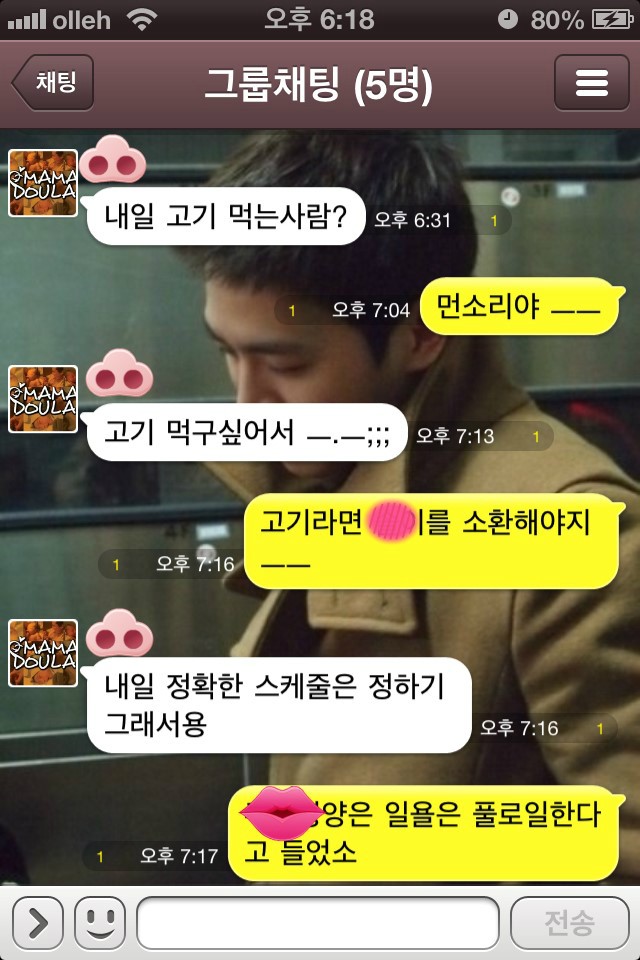Open profile picture beside 내일 정확한 스케줄은
Screen dimensions: 640x960
43,652
